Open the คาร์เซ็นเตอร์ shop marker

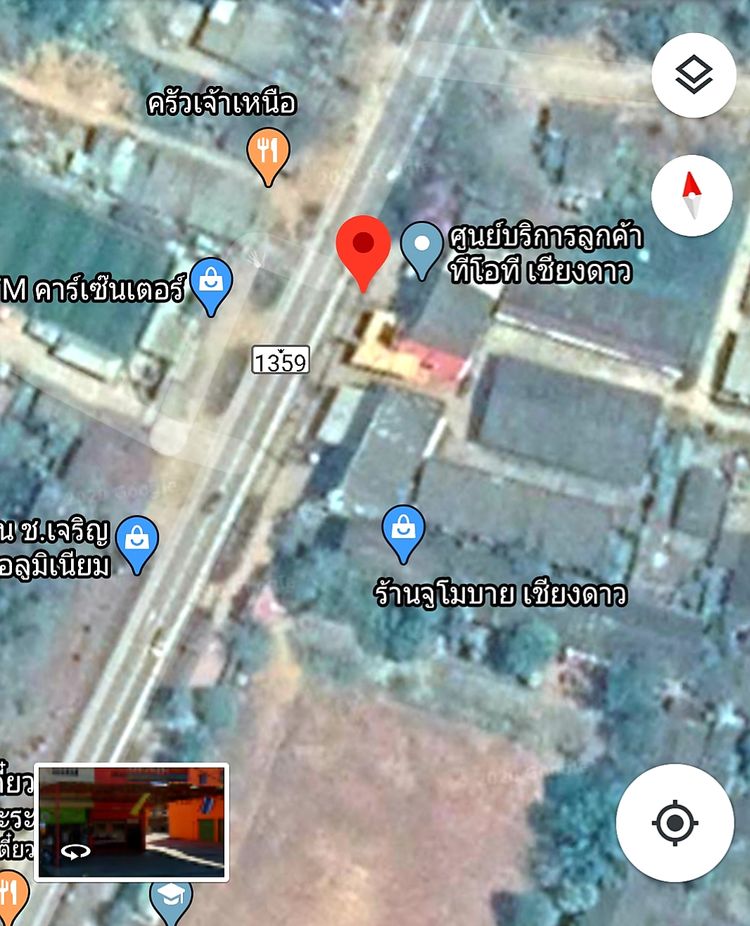[x=211, y=283]
